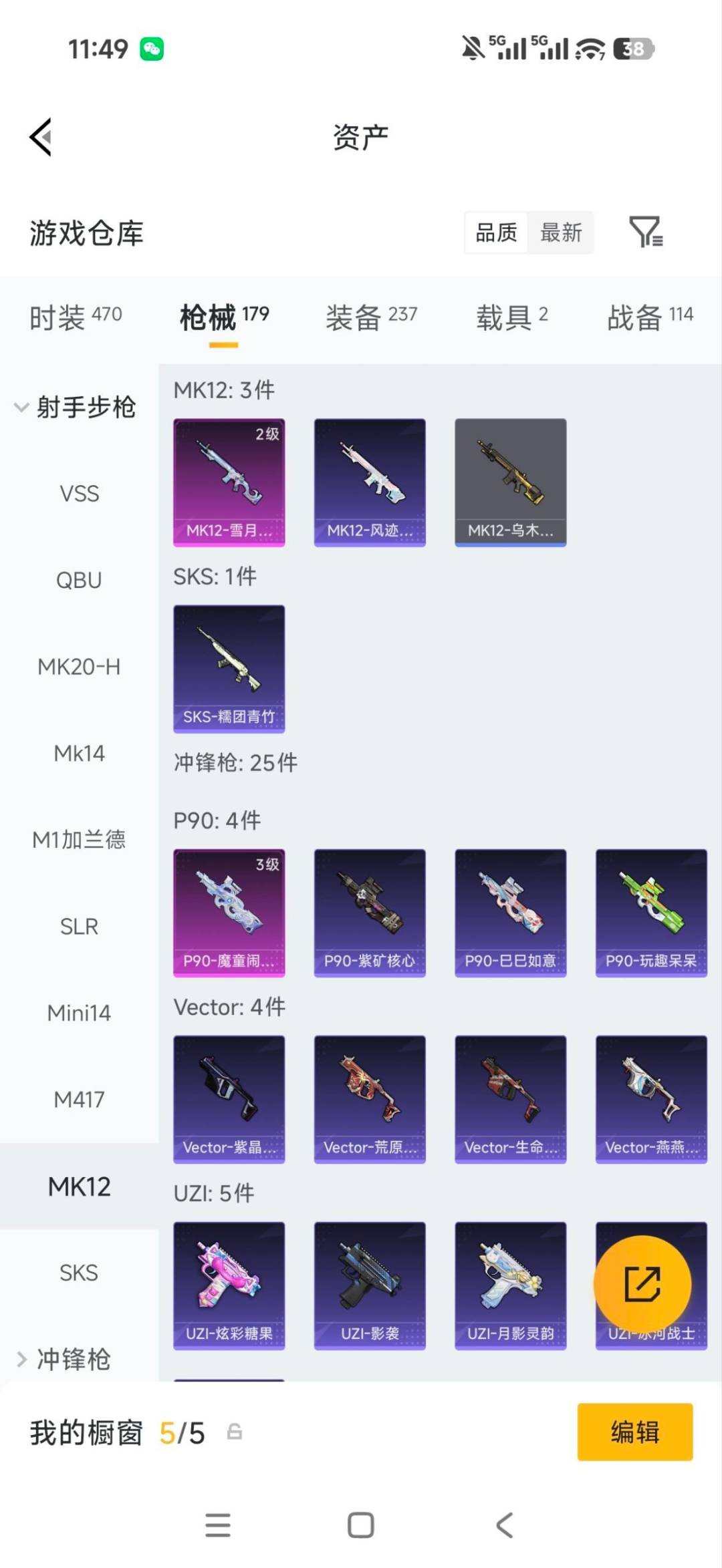Go to the system home screen

[x=361, y=1525]
